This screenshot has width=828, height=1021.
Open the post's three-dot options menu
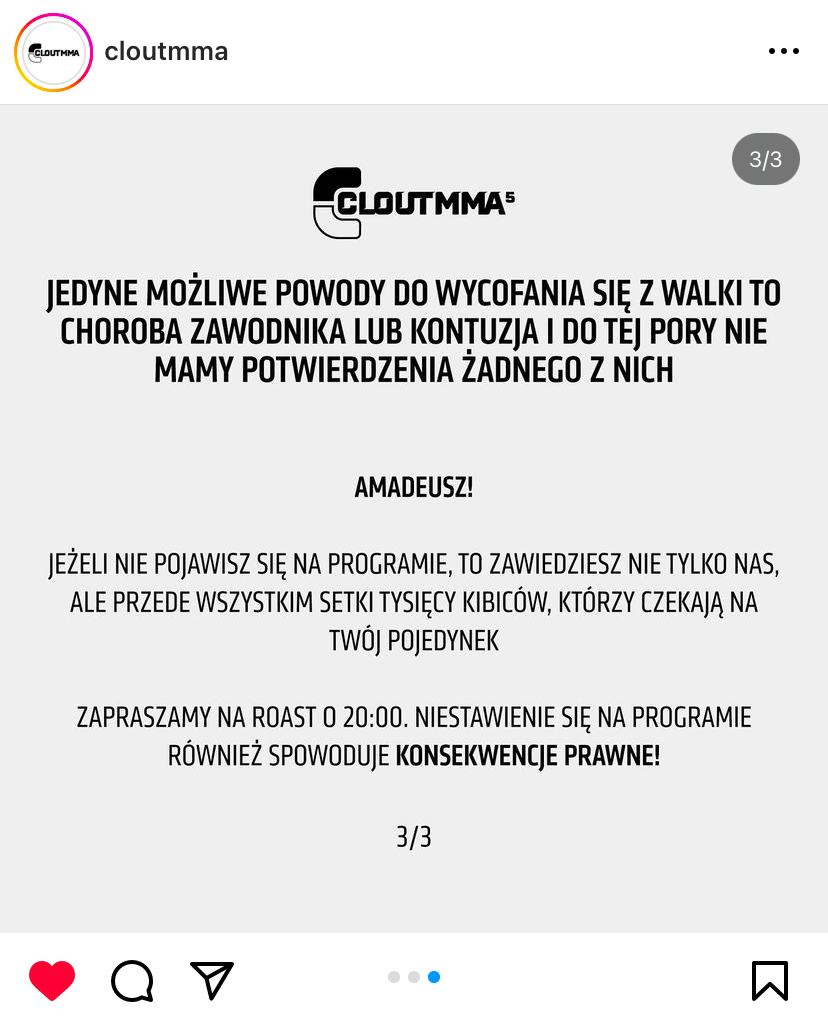coord(783,52)
